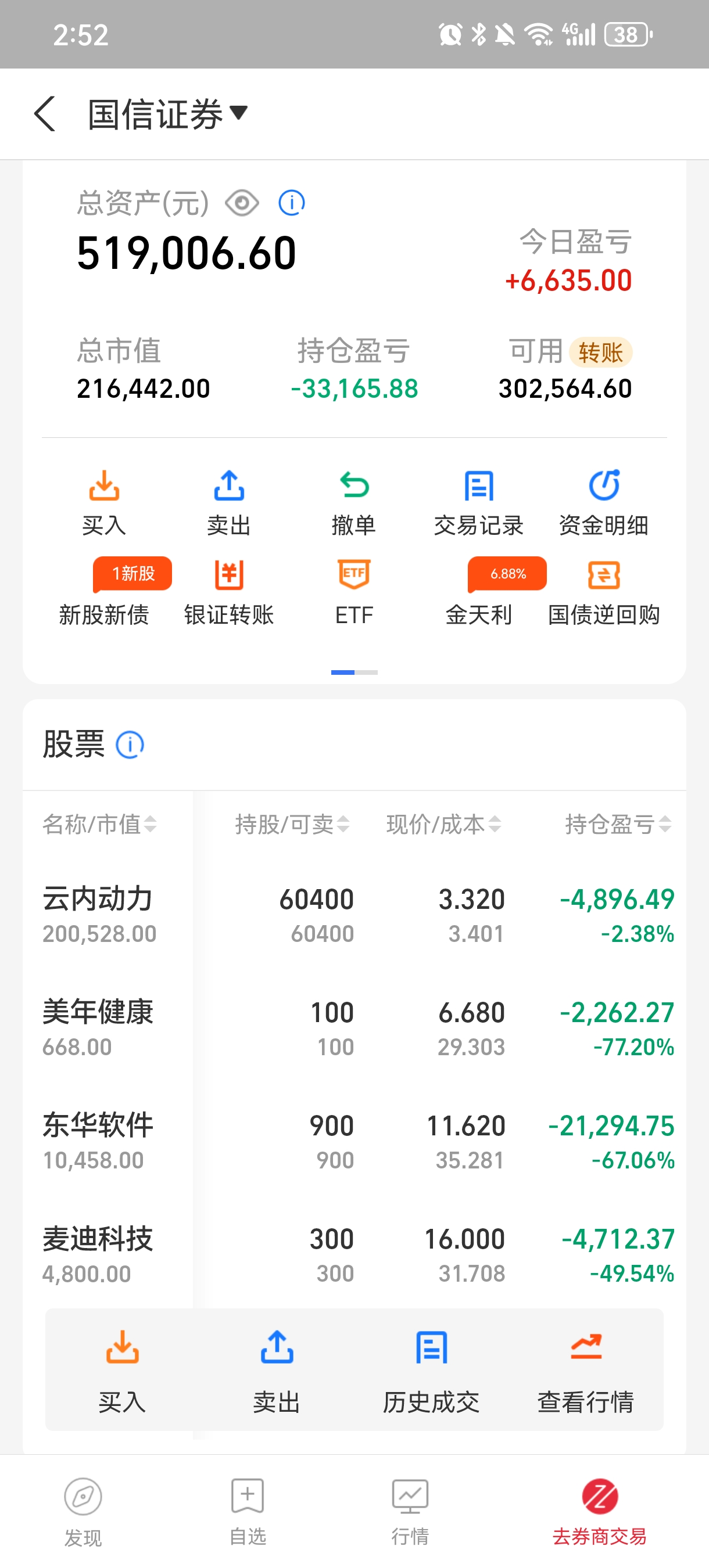Sort by 现价/成本 column header
This screenshot has height=1568, width=709.
pyautogui.click(x=442, y=825)
